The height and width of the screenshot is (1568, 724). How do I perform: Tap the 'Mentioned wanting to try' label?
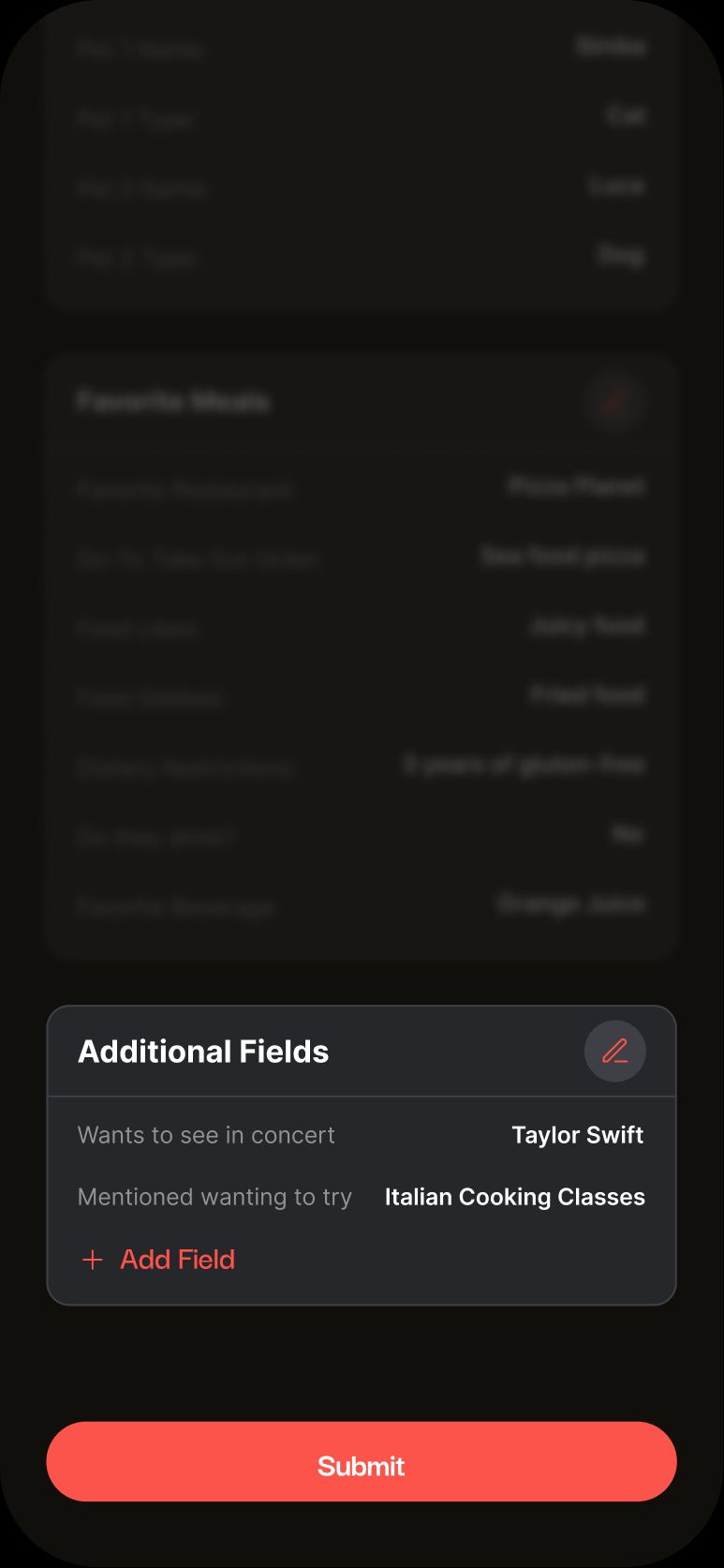pos(214,1197)
